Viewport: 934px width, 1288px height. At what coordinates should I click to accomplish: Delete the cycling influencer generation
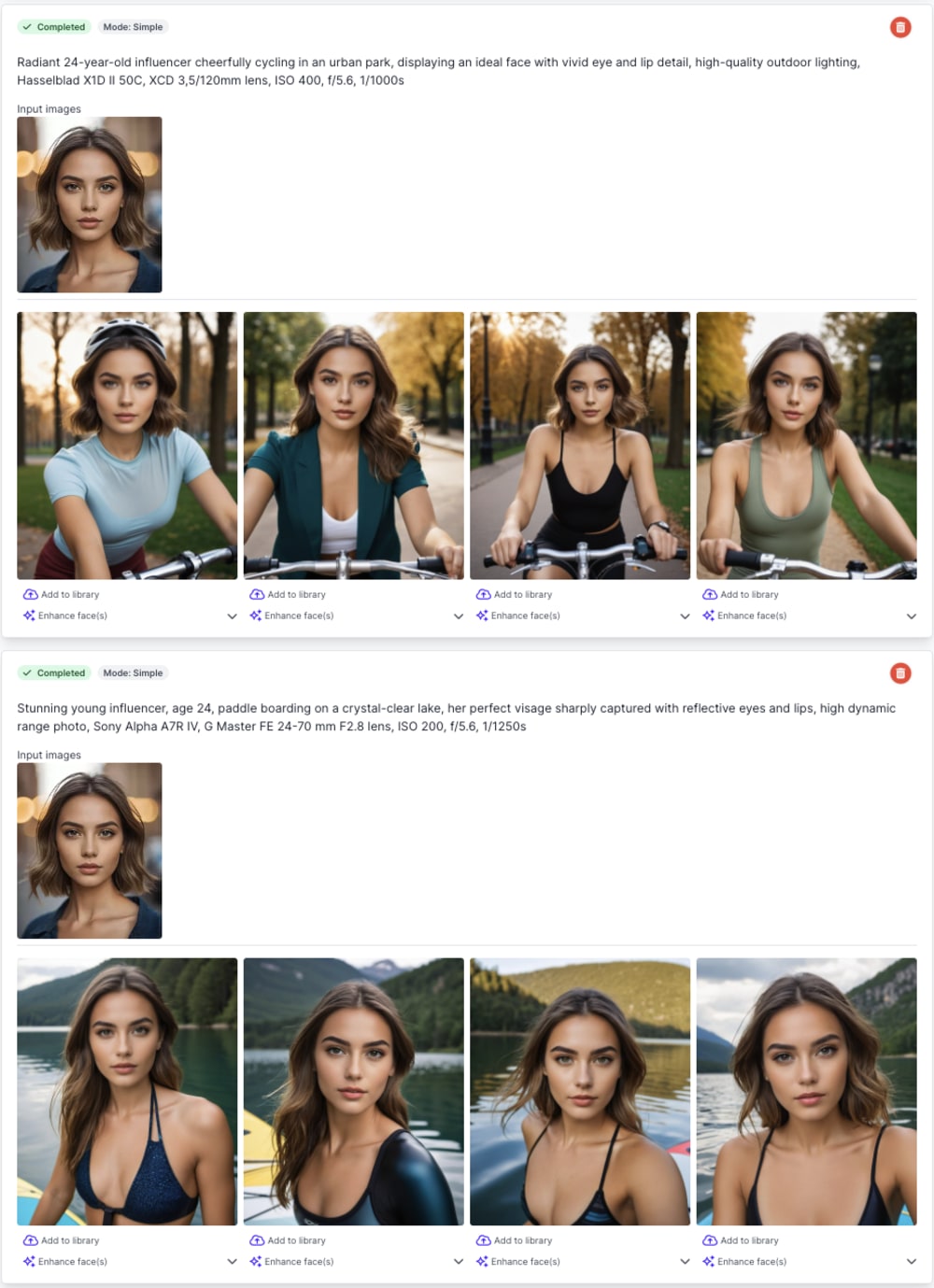(899, 27)
